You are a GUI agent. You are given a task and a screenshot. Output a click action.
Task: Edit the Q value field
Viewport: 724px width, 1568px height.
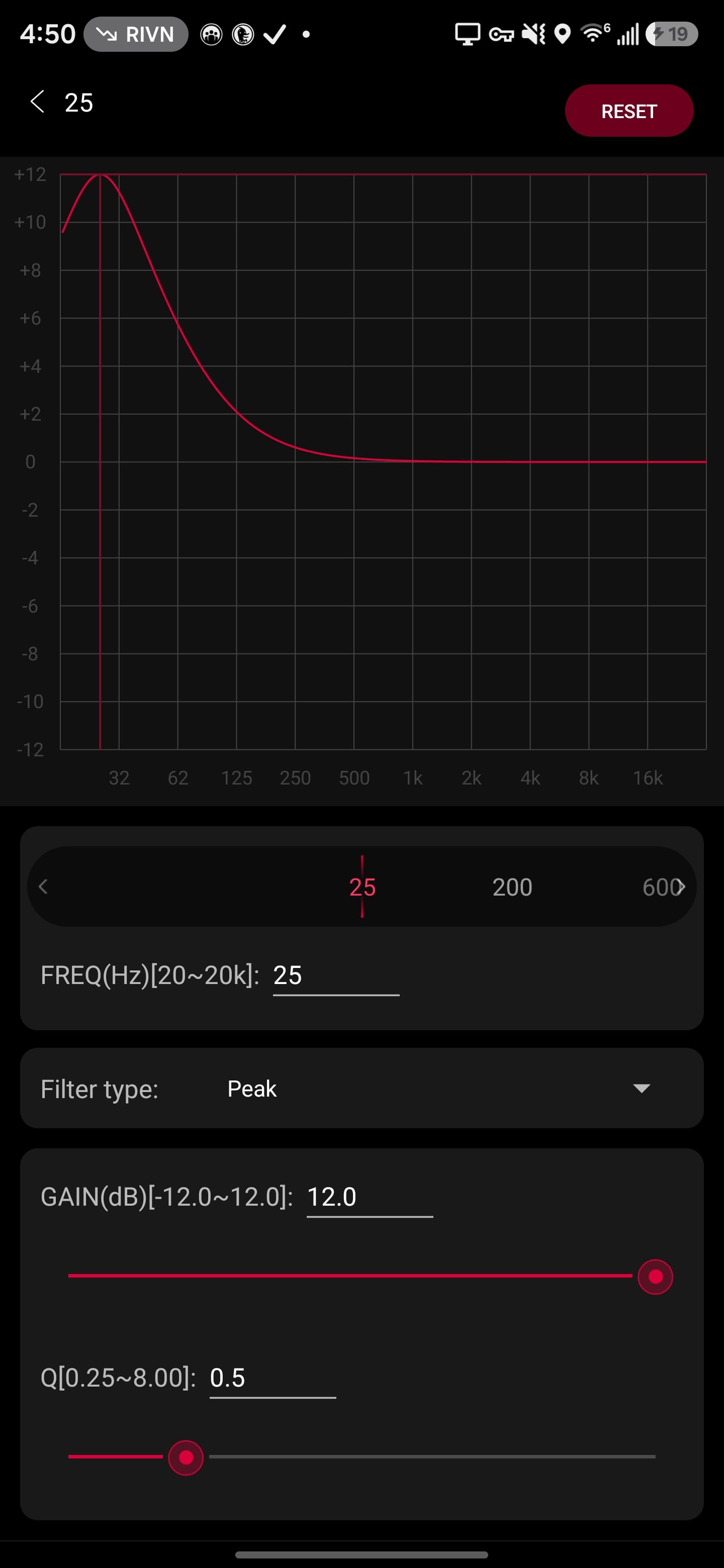pos(272,1378)
